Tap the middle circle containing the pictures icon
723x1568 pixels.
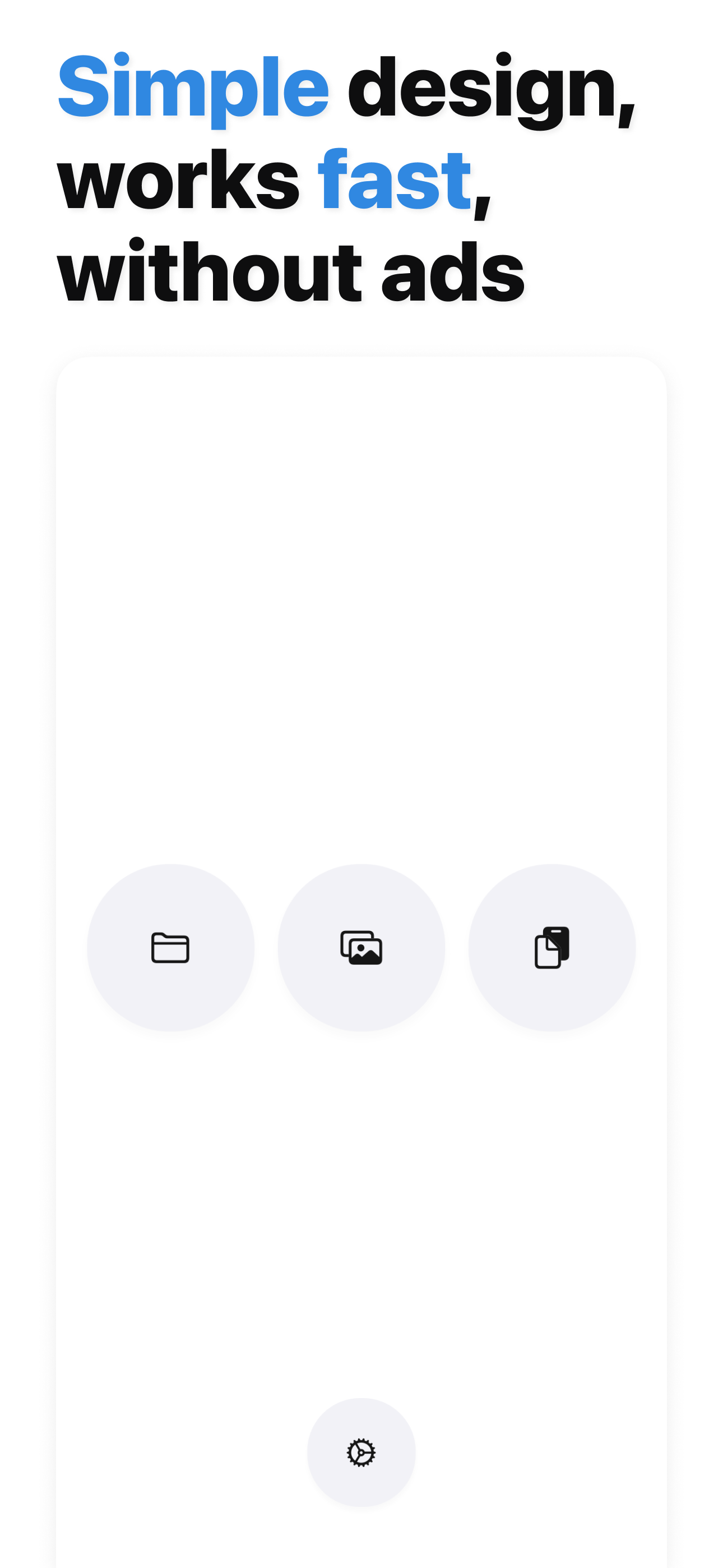tap(361, 946)
